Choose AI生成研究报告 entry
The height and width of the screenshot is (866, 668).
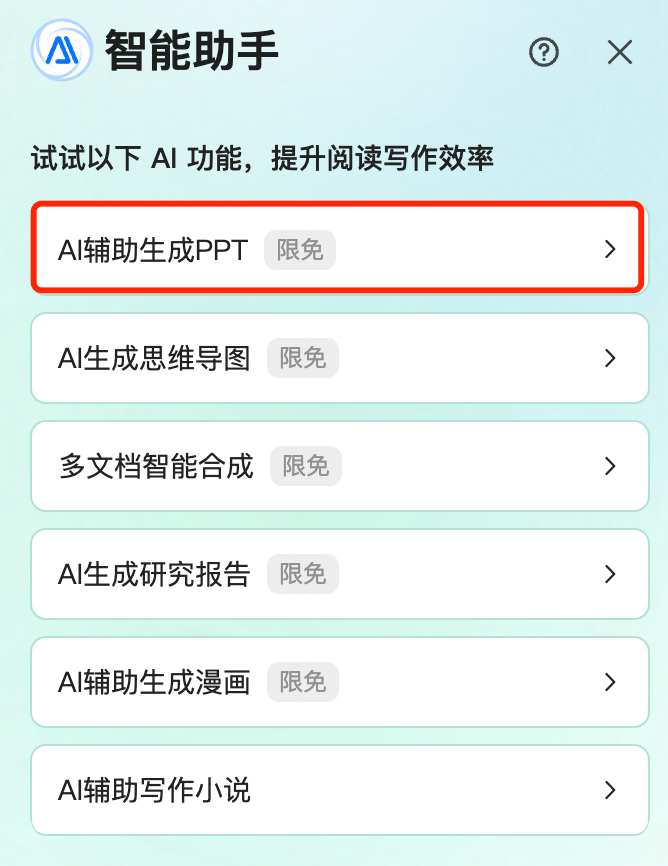[340, 574]
